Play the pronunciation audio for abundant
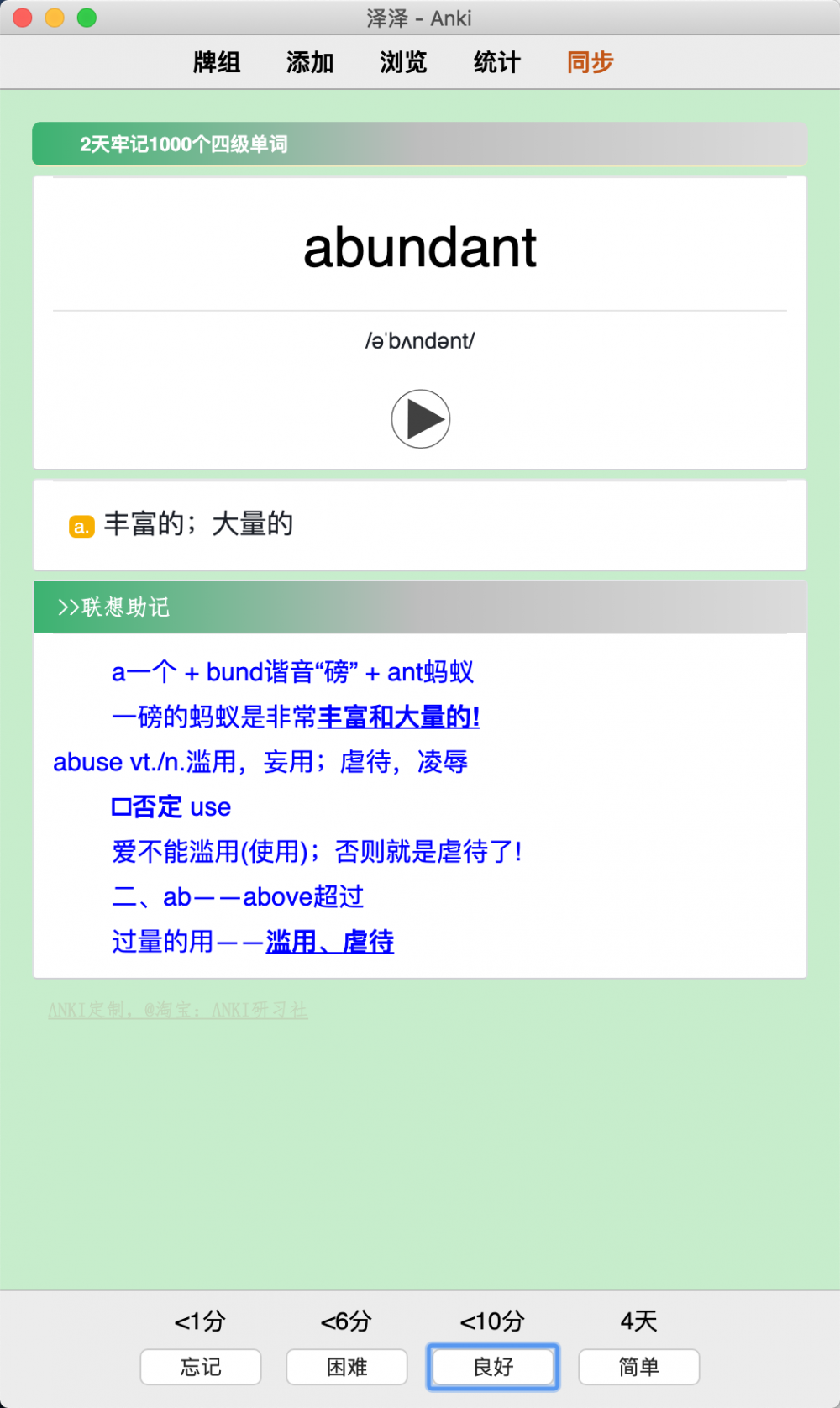 420,418
